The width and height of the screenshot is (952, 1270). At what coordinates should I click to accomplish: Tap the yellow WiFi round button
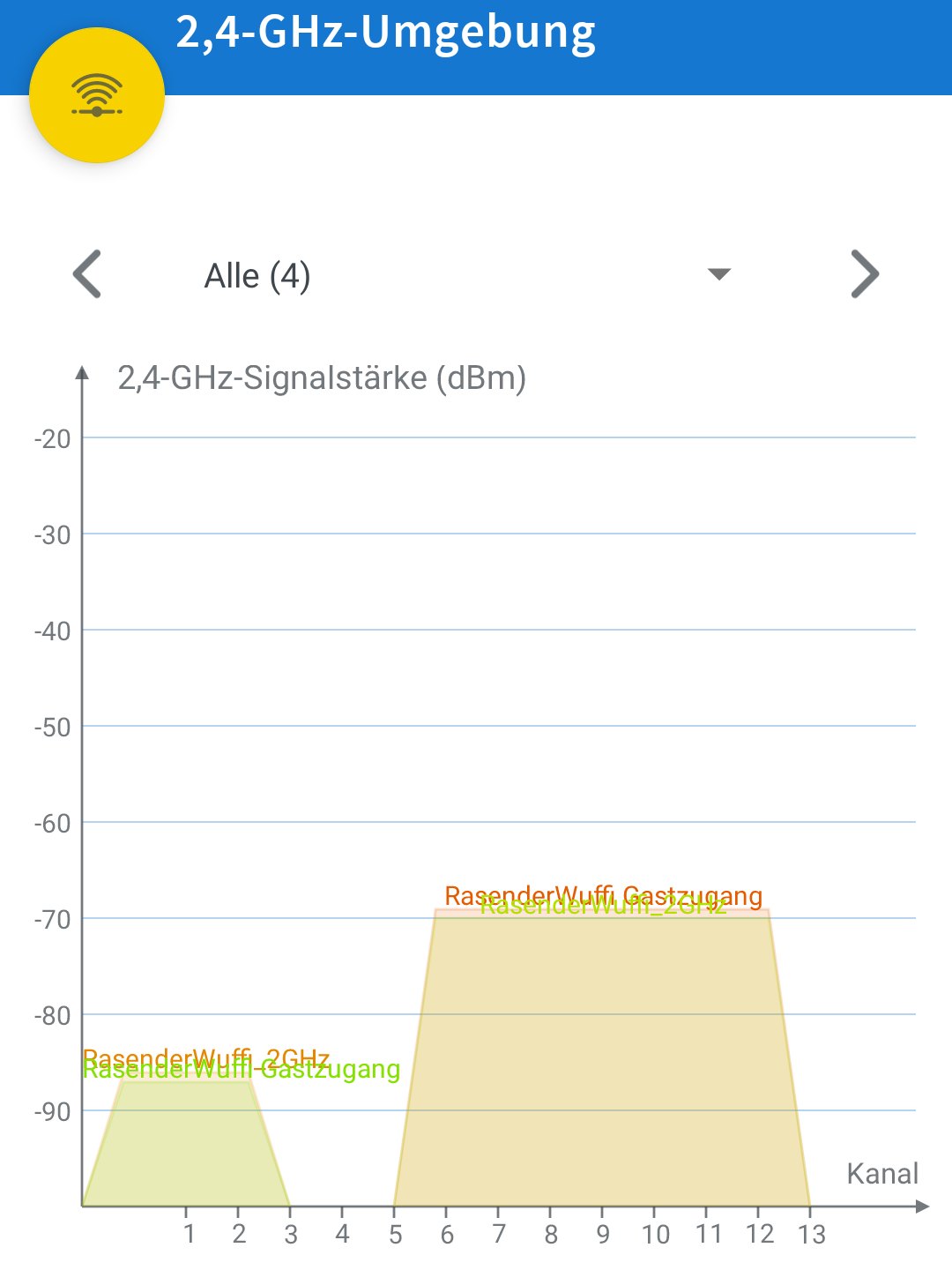pos(97,95)
